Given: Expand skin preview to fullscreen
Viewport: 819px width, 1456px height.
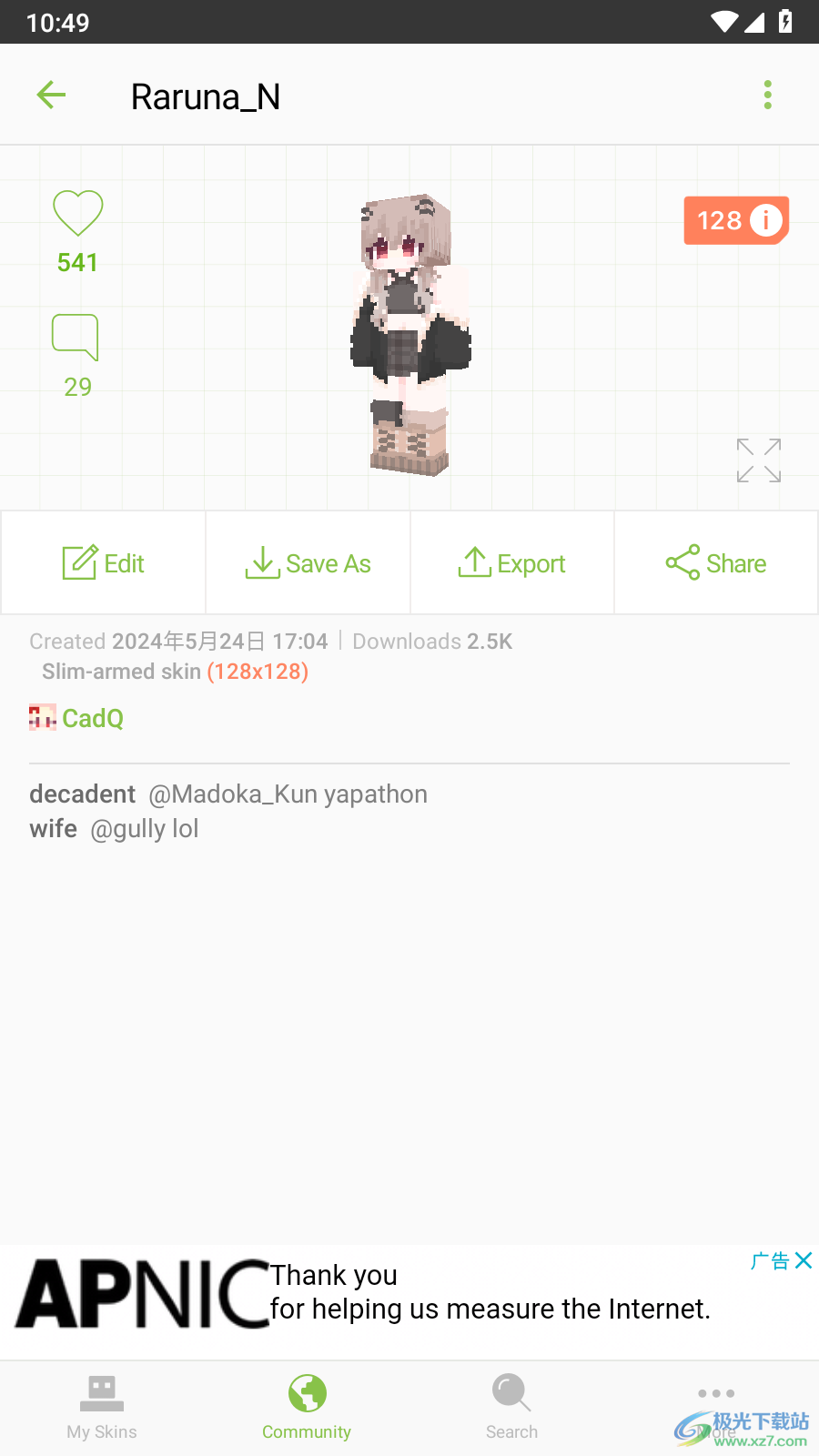Looking at the screenshot, I should click(758, 460).
